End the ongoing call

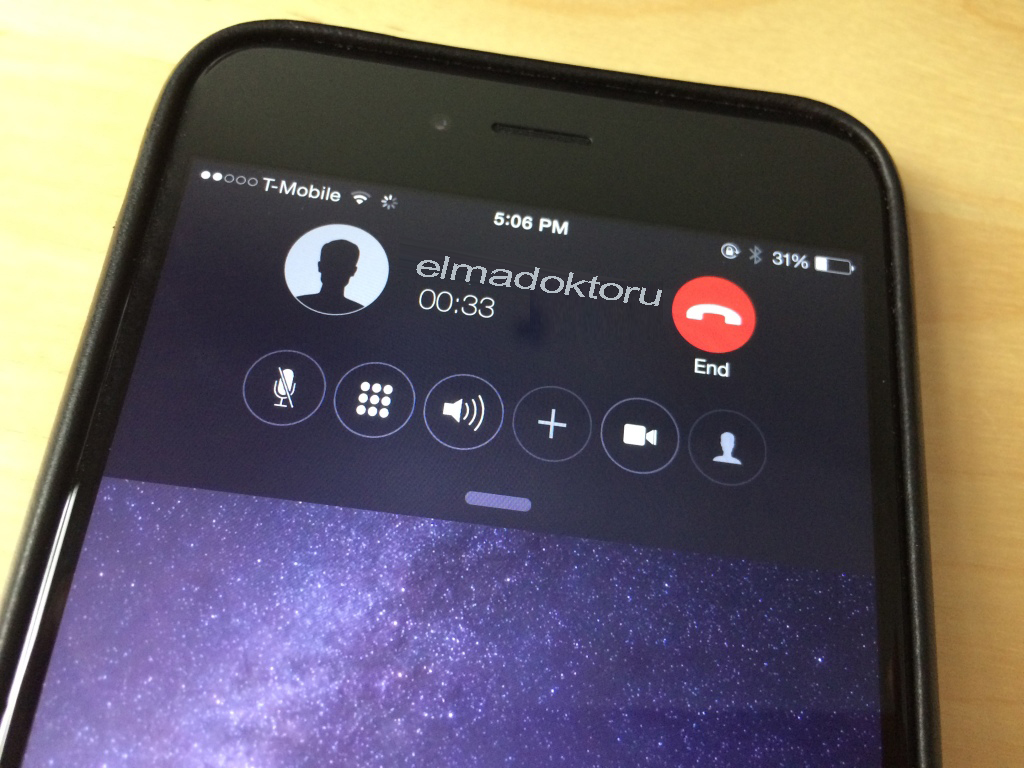coord(714,315)
